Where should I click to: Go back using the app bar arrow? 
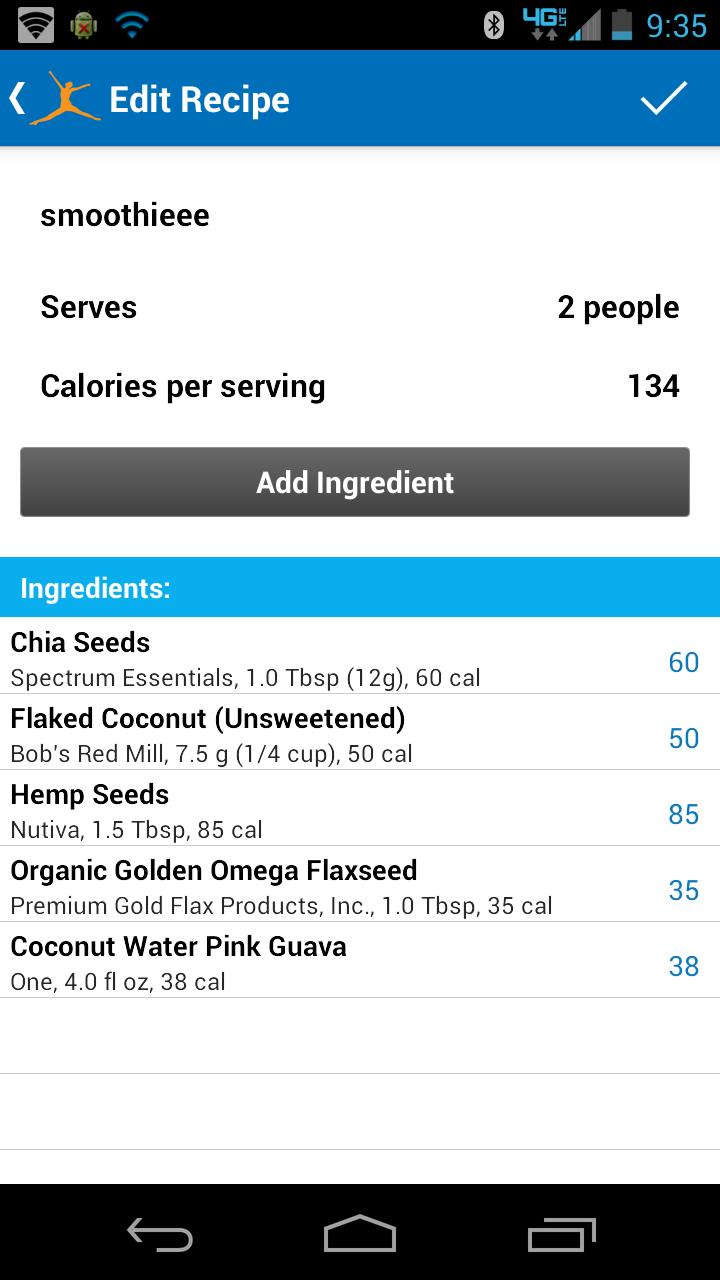18,99
